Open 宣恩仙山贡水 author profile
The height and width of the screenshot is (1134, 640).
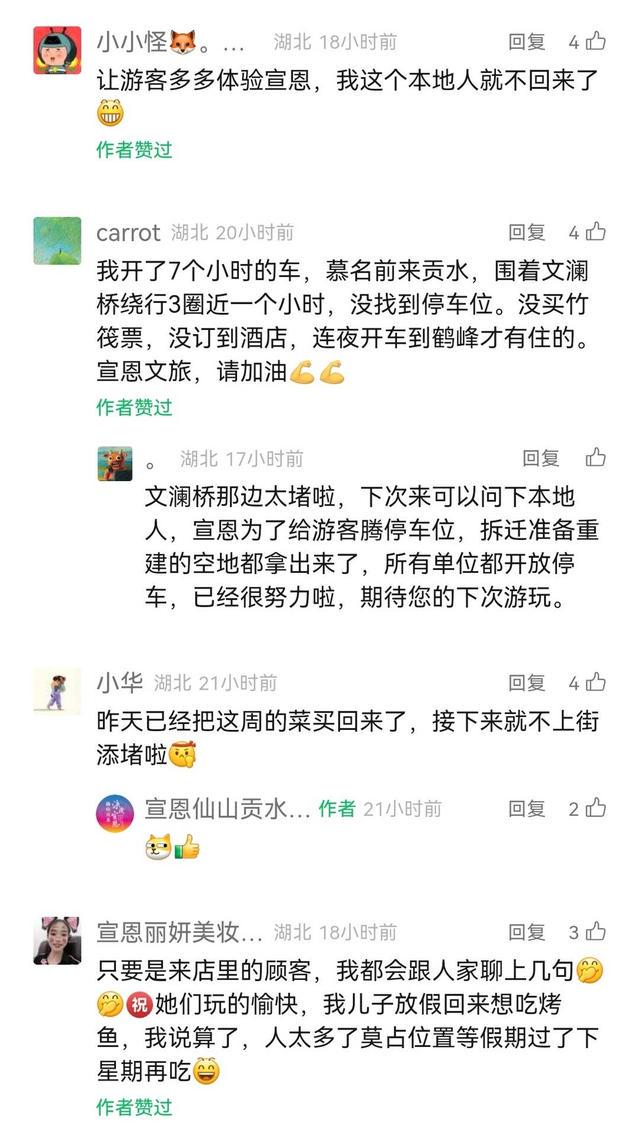[x=115, y=813]
